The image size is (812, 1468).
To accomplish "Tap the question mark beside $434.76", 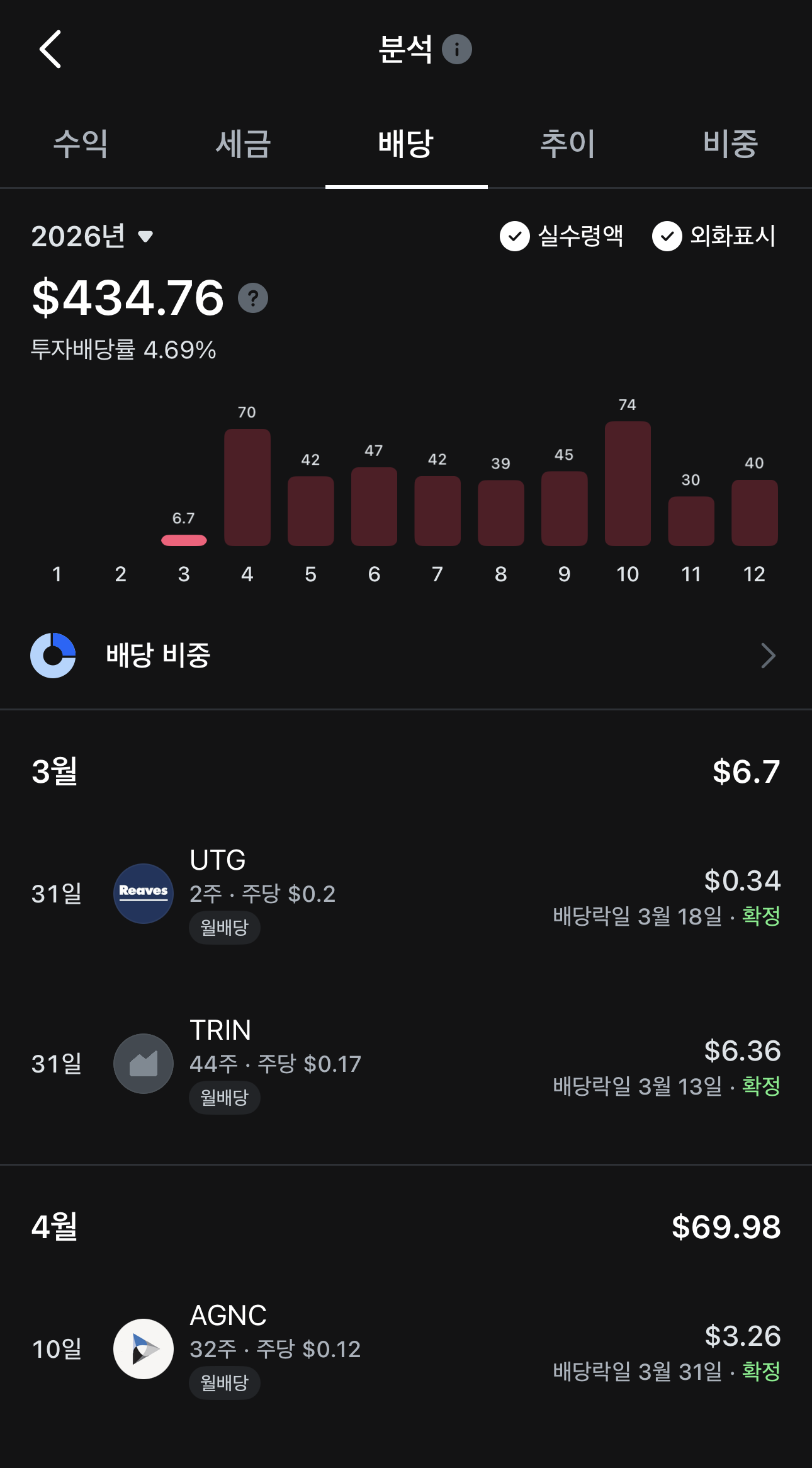I will pyautogui.click(x=253, y=298).
